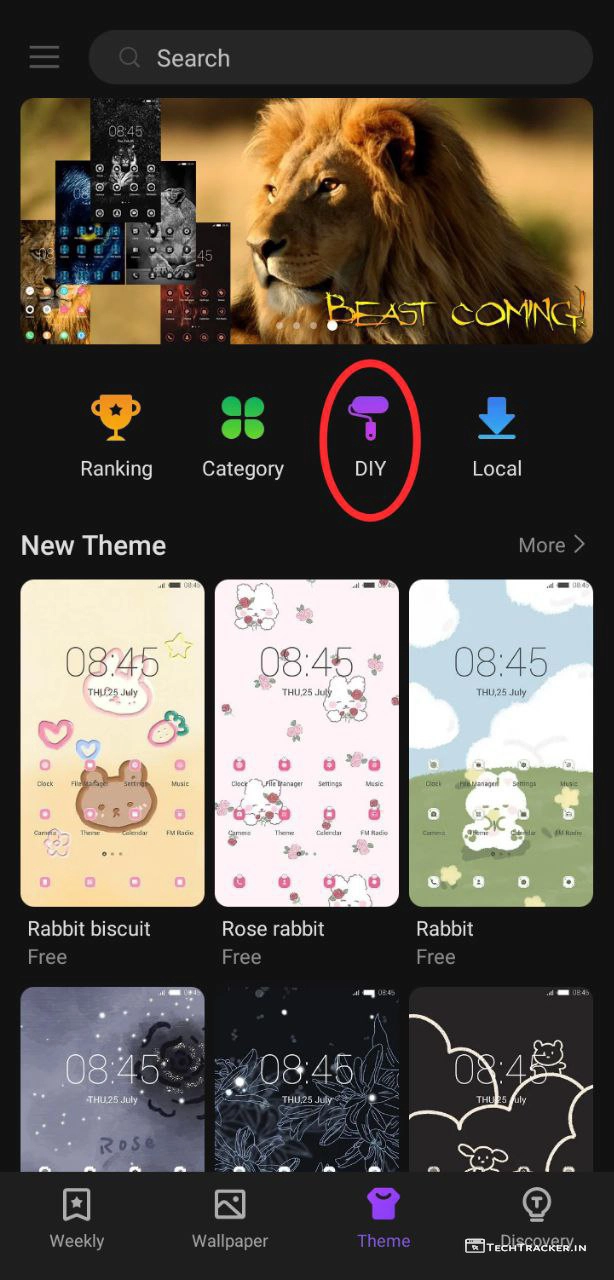Image resolution: width=614 pixels, height=1280 pixels.
Task: Select the Theme tab
Action: [384, 1219]
